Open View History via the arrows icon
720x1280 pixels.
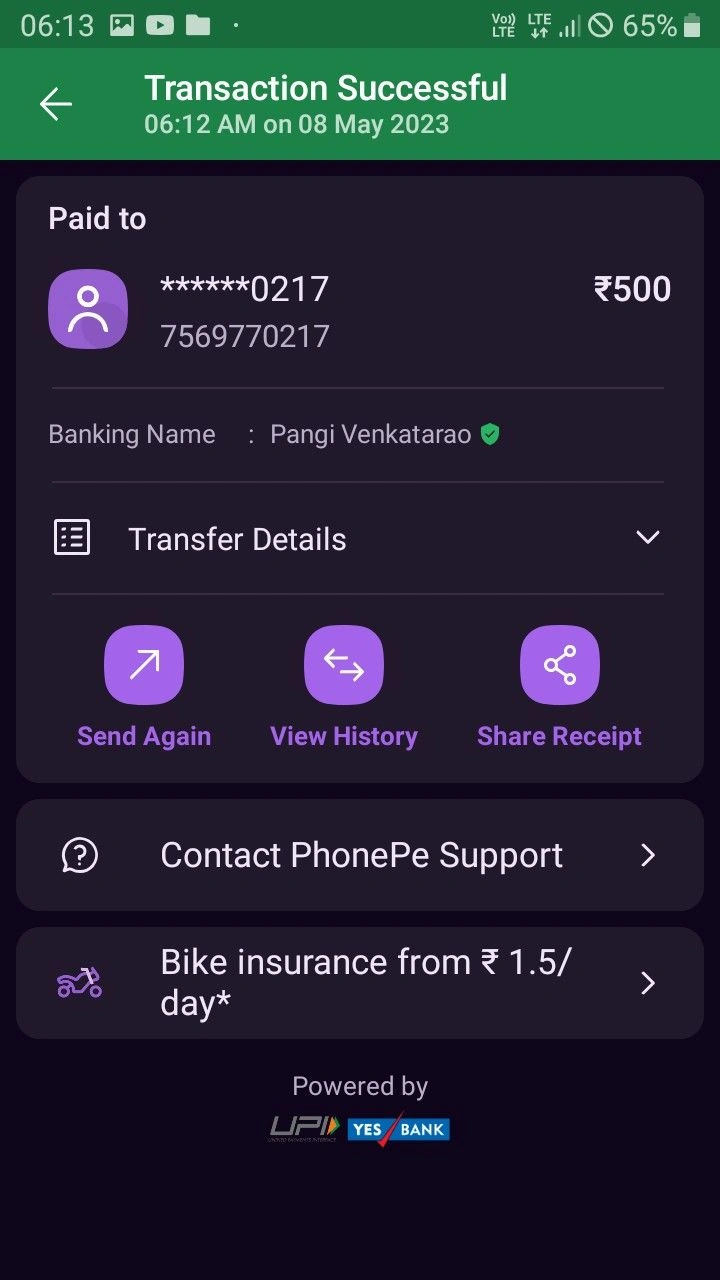point(344,663)
